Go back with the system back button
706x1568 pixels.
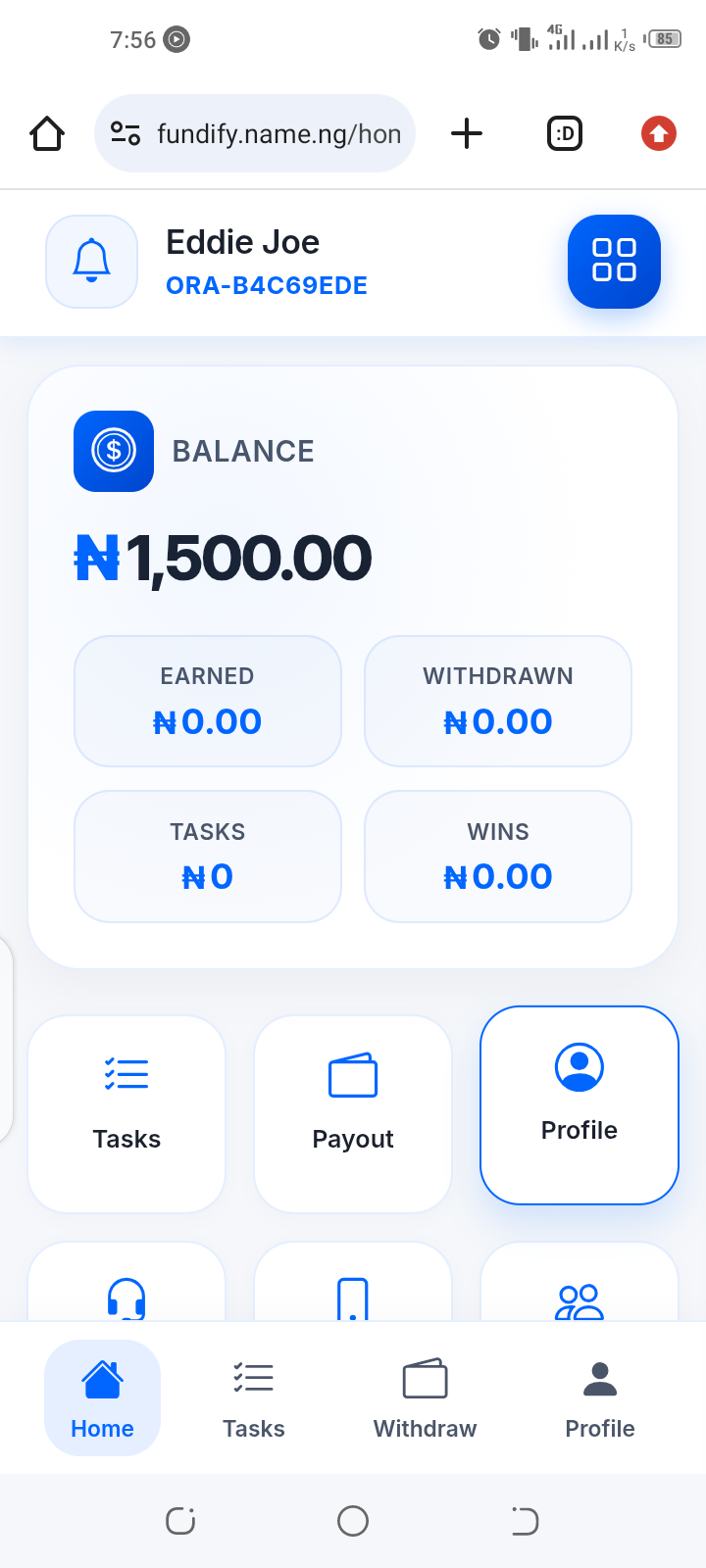pos(525,1521)
